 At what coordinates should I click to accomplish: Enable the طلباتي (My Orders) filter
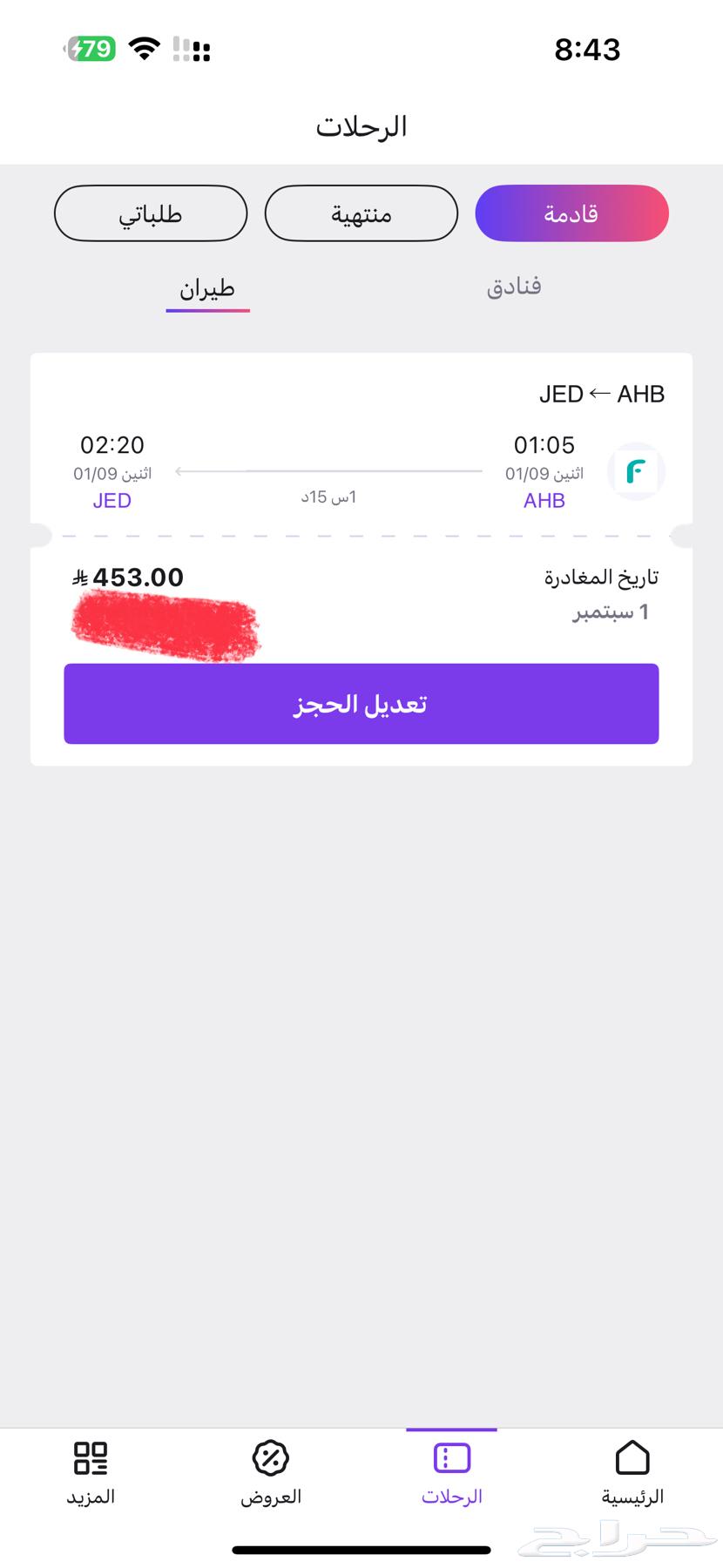click(x=150, y=213)
